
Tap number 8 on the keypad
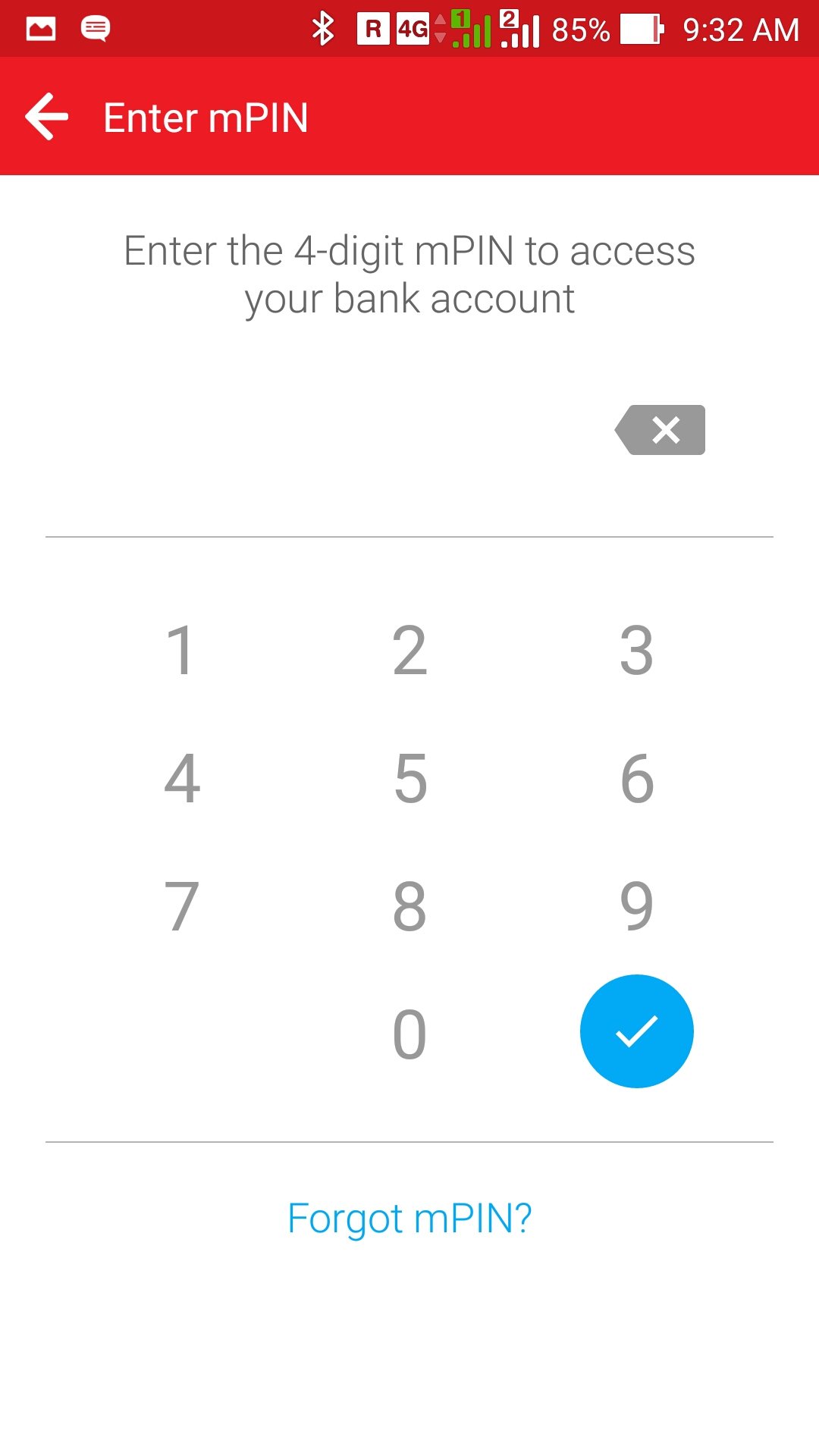(x=409, y=905)
